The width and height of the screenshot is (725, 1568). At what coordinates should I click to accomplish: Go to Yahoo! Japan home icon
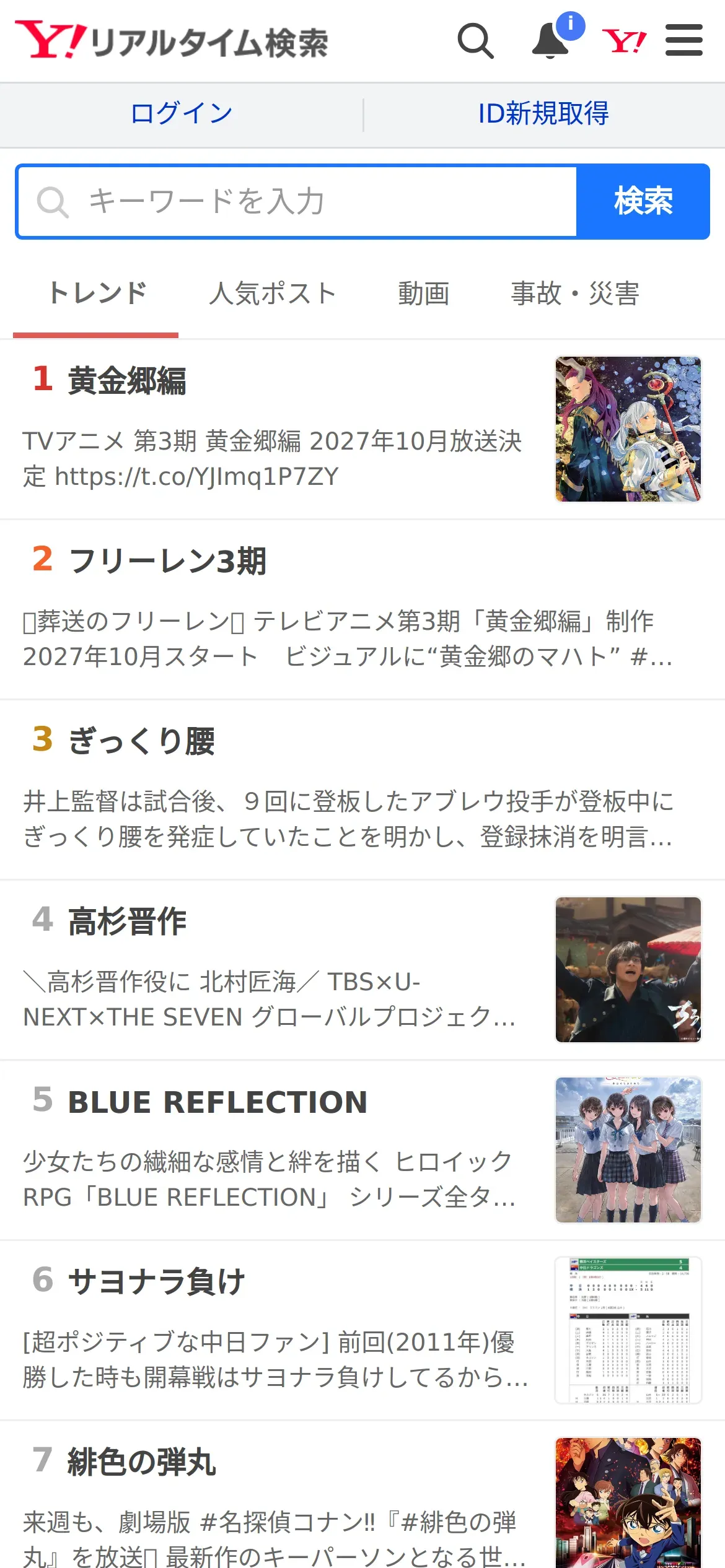pyautogui.click(x=624, y=41)
